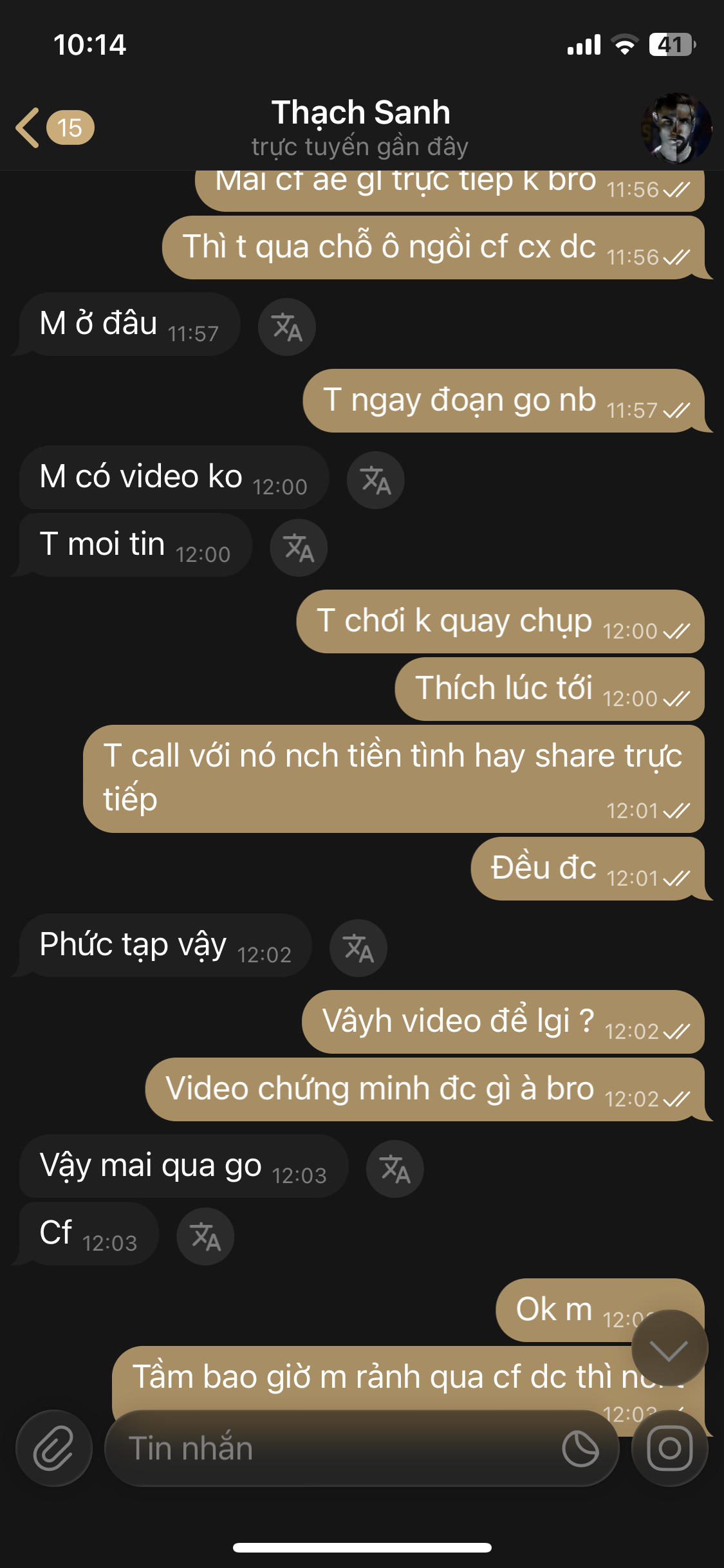Translate the message "Phức tạp vậy"
The height and width of the screenshot is (1568, 724).
[x=358, y=948]
